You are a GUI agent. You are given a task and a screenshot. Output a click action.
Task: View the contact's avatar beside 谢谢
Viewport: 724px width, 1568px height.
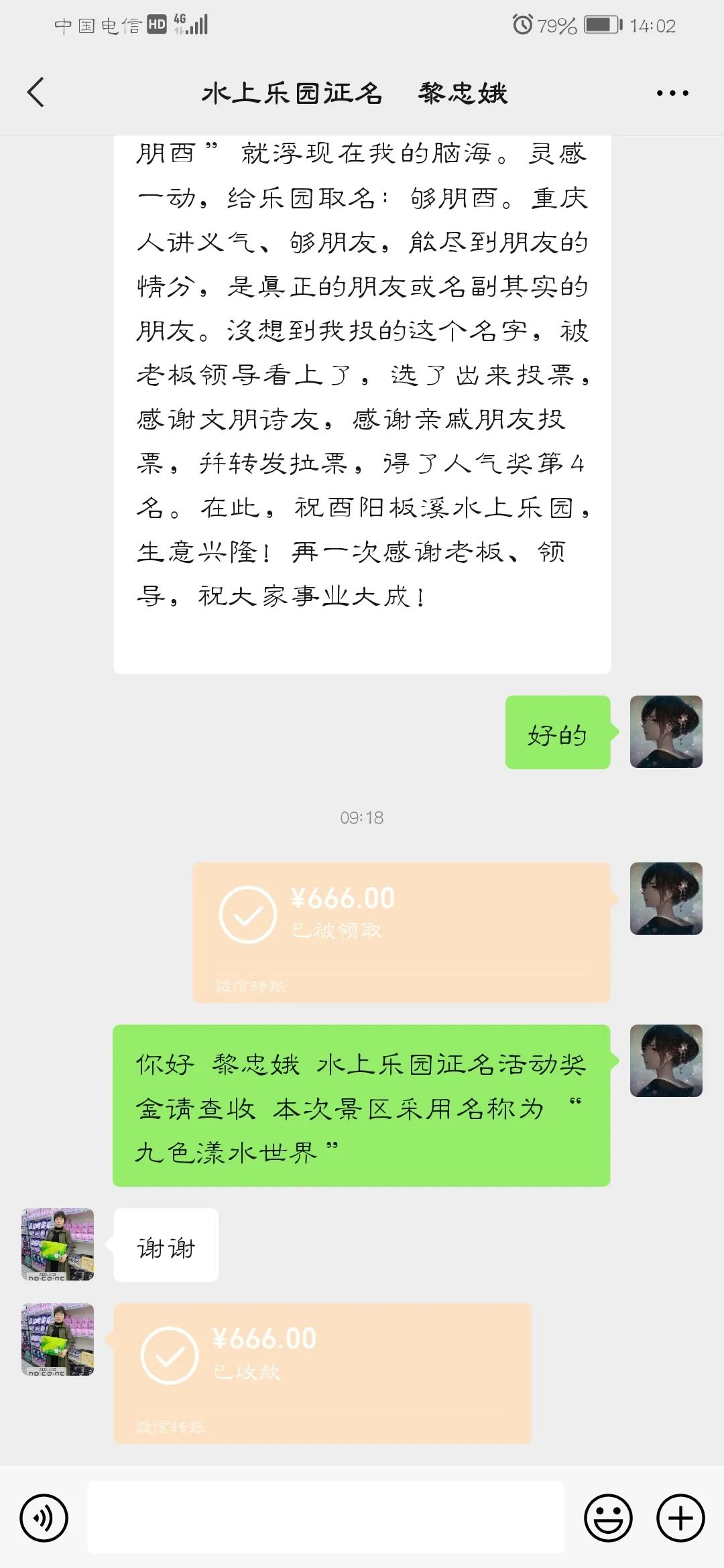coord(58,1244)
